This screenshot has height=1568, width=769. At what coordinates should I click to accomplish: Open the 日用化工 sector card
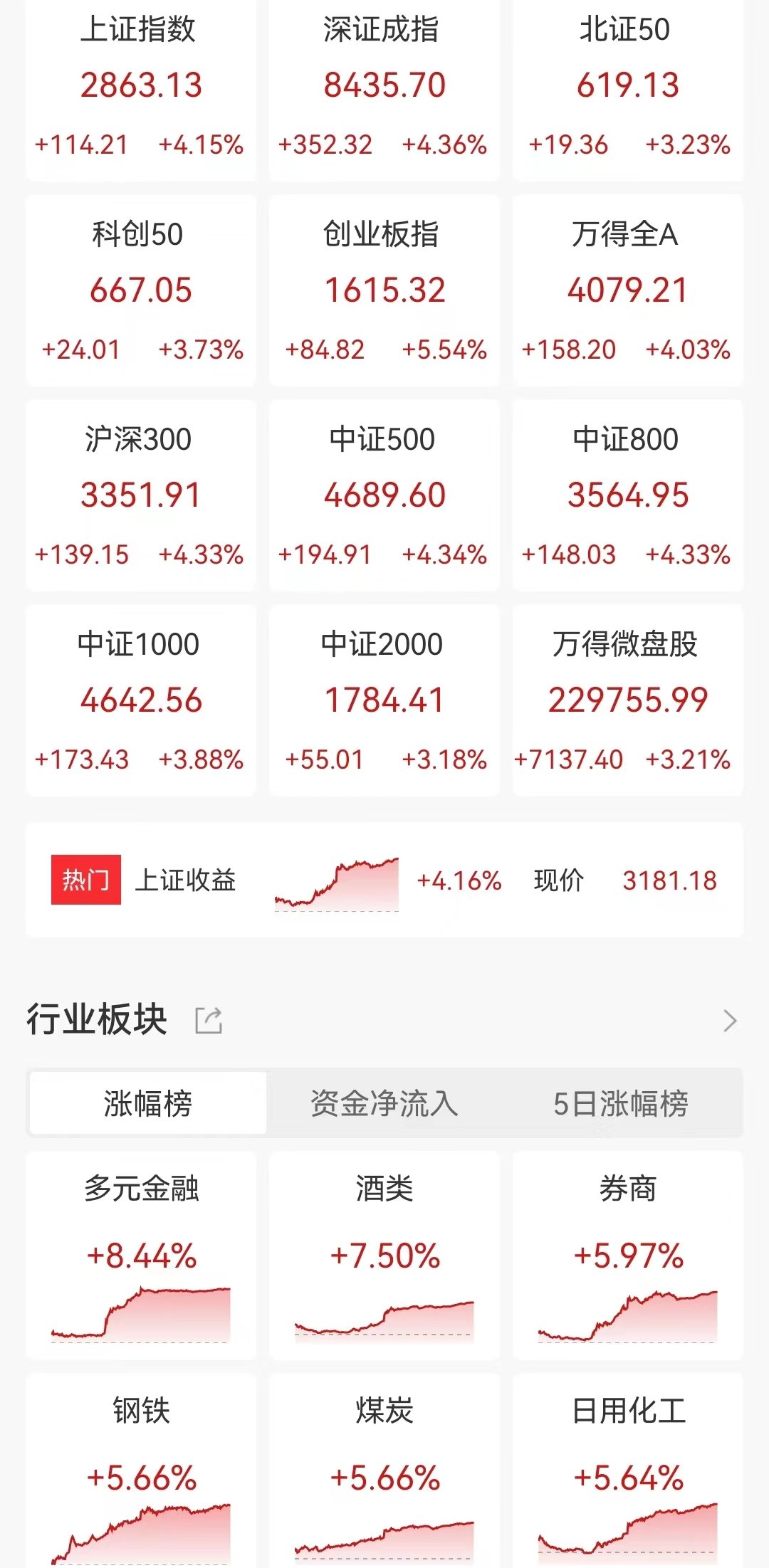tap(628, 1470)
